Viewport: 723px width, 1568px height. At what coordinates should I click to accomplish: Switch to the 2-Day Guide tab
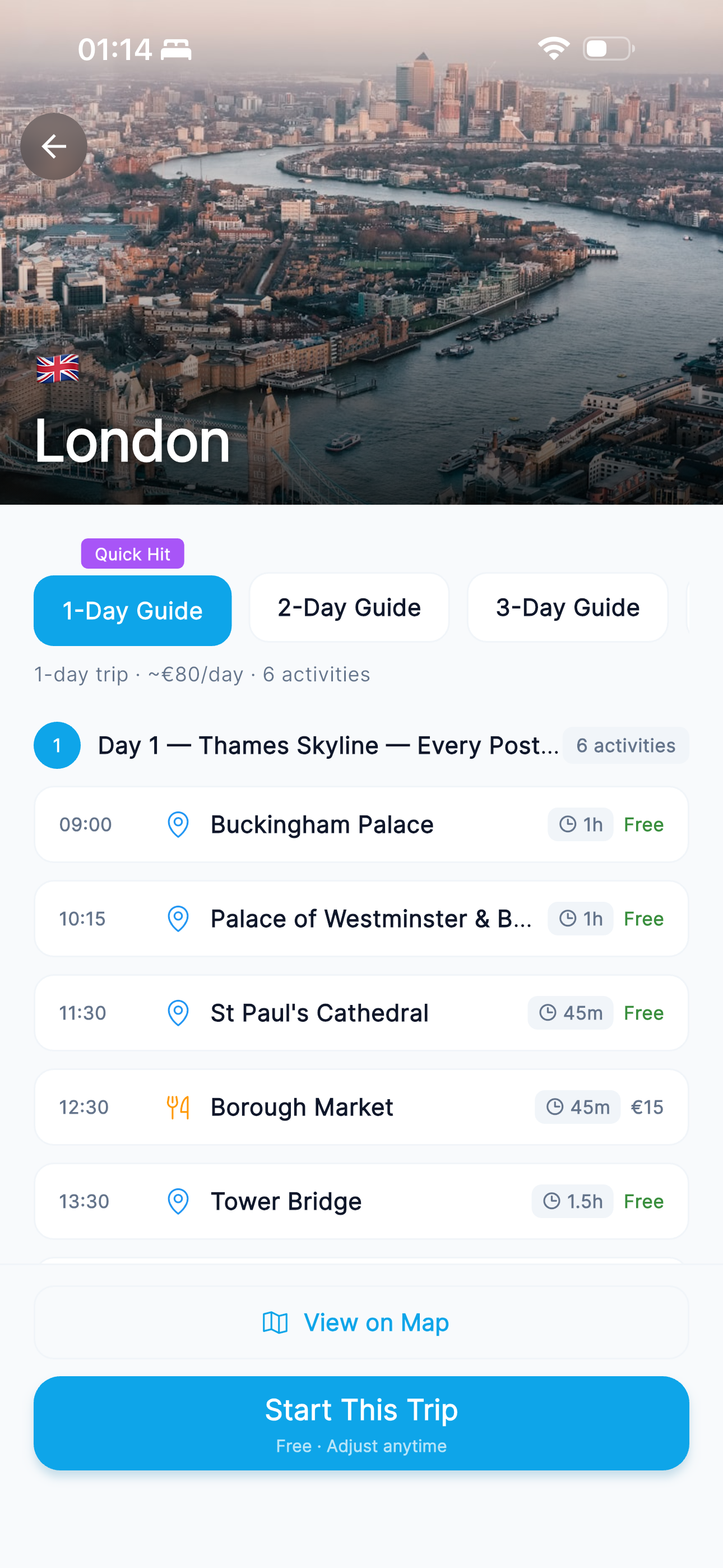point(349,607)
